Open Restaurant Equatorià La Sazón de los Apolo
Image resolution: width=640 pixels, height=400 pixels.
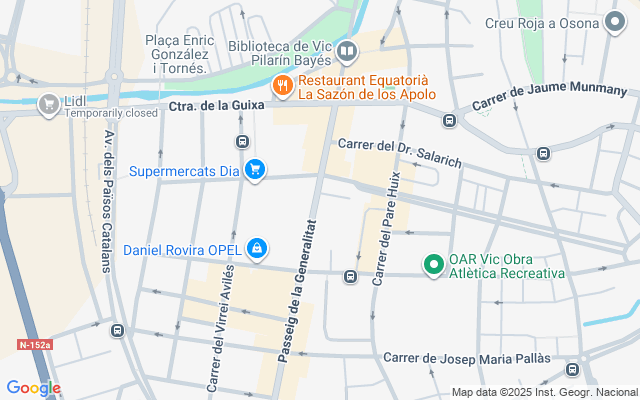click(284, 86)
